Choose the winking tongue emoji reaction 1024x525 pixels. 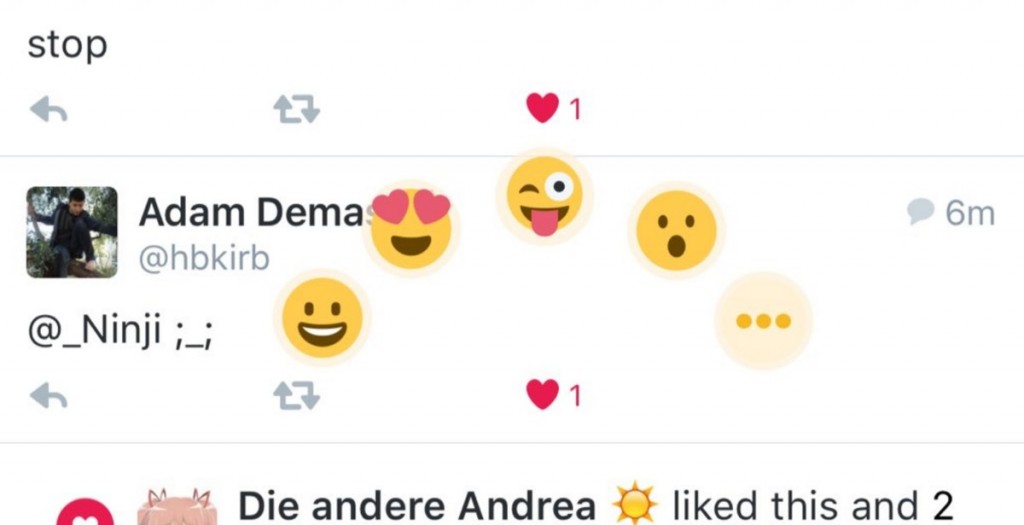coord(544,197)
